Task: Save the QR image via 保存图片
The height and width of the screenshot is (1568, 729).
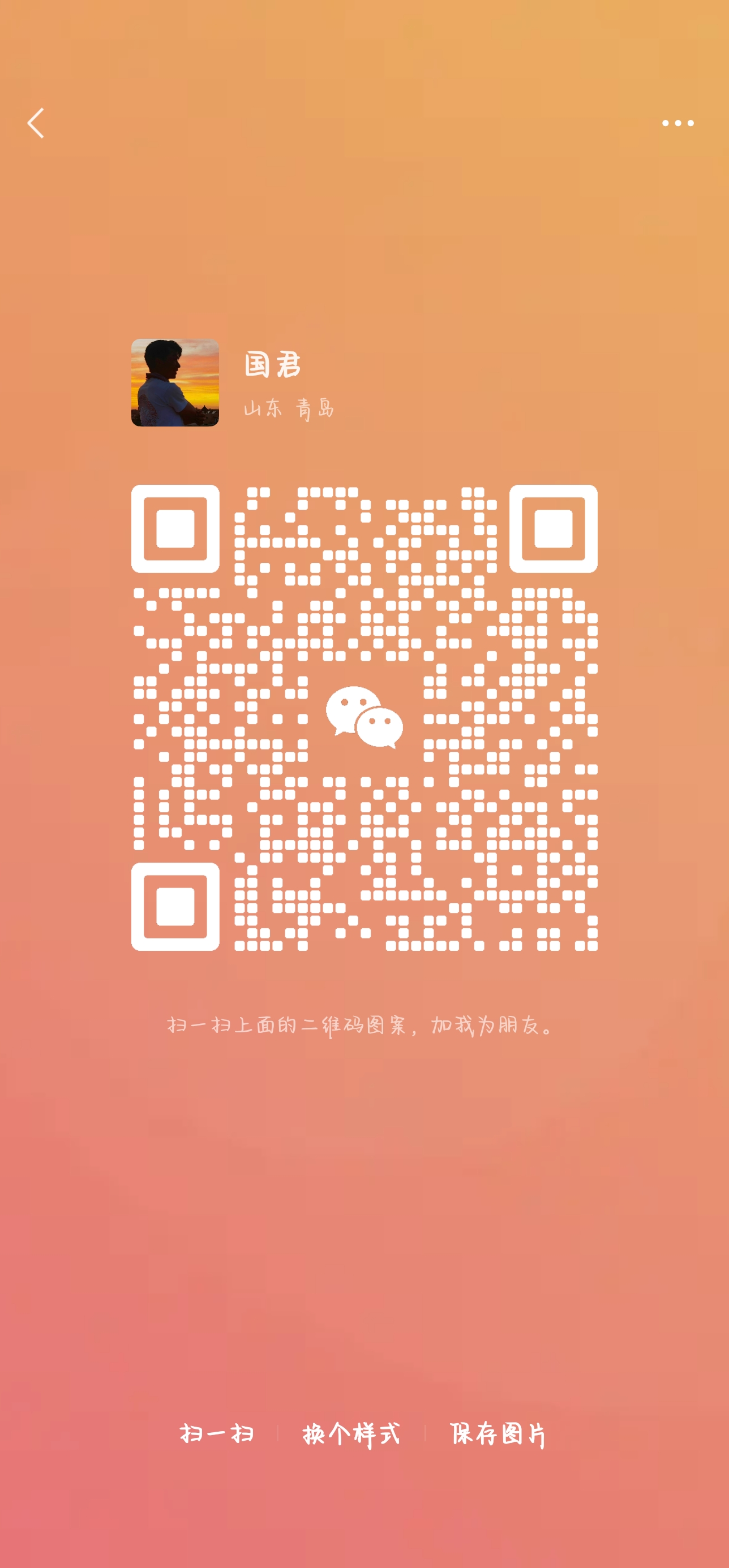Action: pos(498,1434)
